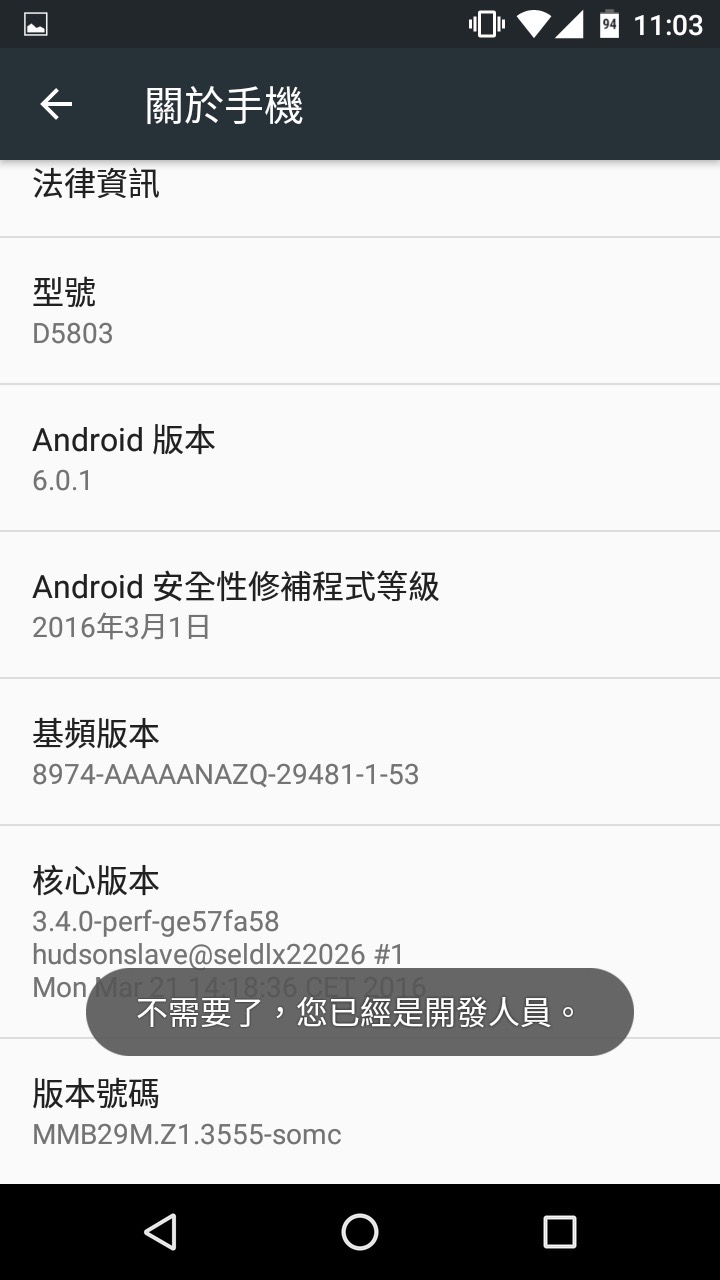Select the 核心版本 row
This screenshot has height=1280, width=720.
tap(360, 900)
